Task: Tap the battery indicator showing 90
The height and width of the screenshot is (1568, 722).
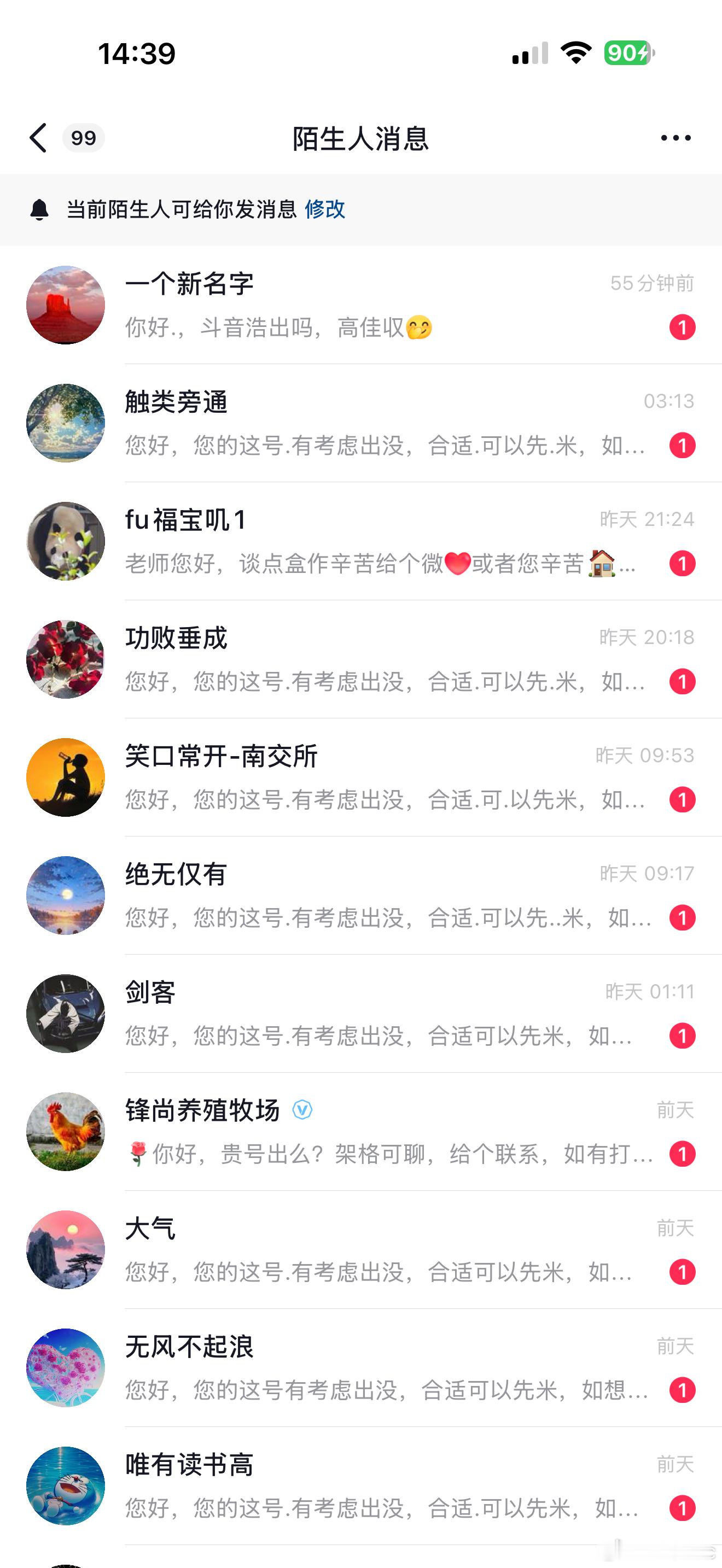Action: pyautogui.click(x=627, y=54)
